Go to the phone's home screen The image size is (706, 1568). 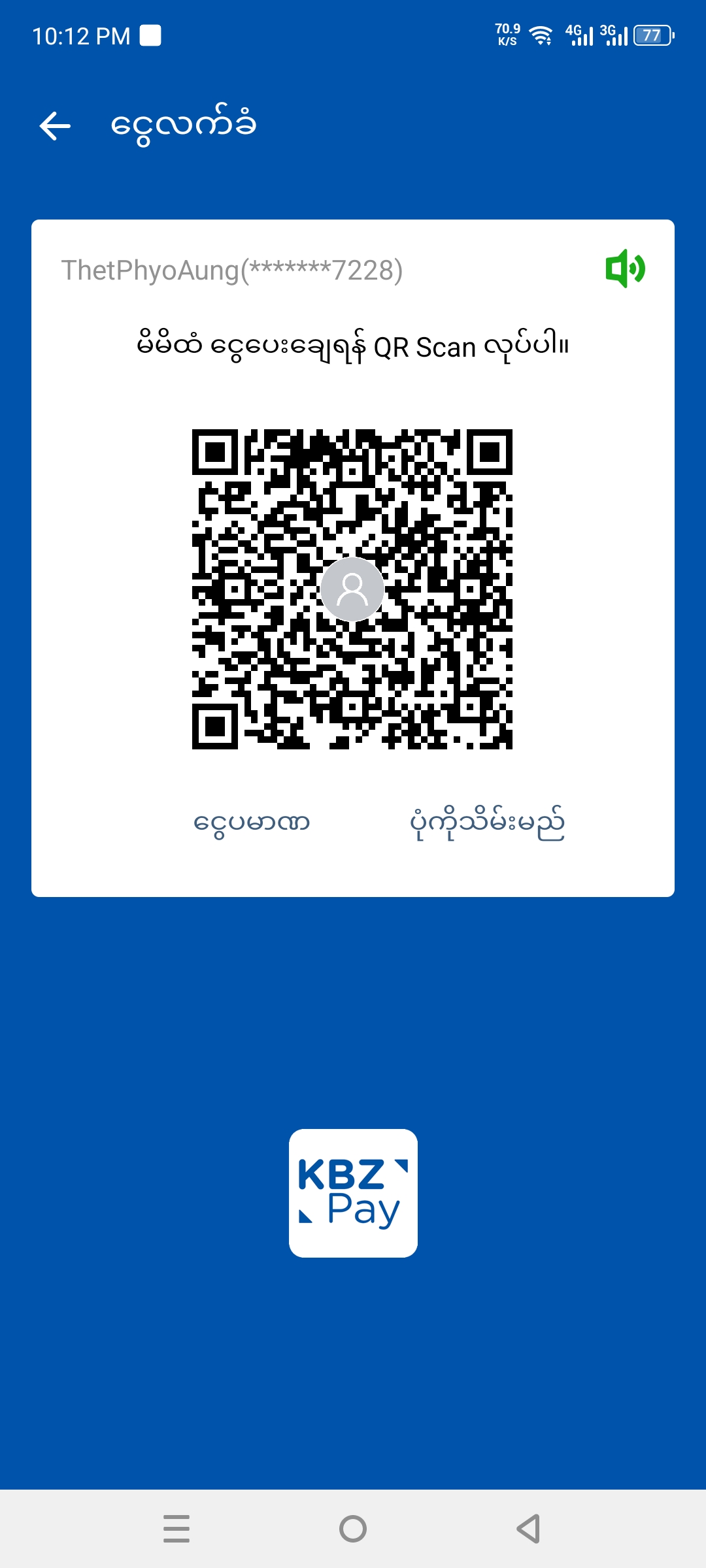pos(353,1529)
